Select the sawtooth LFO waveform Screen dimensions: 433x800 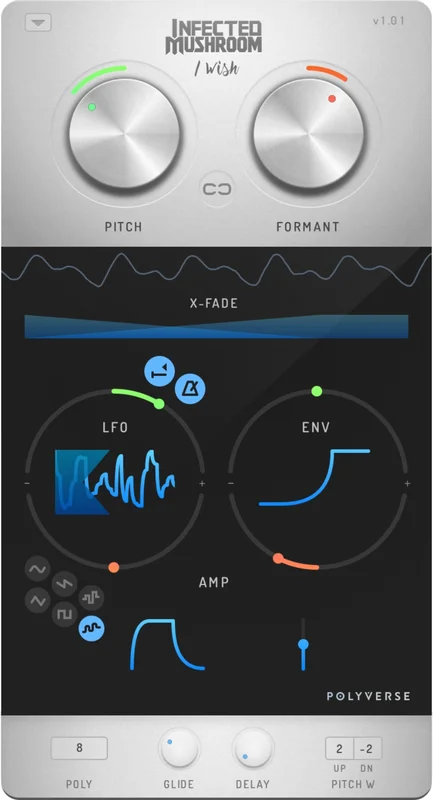coord(65,584)
